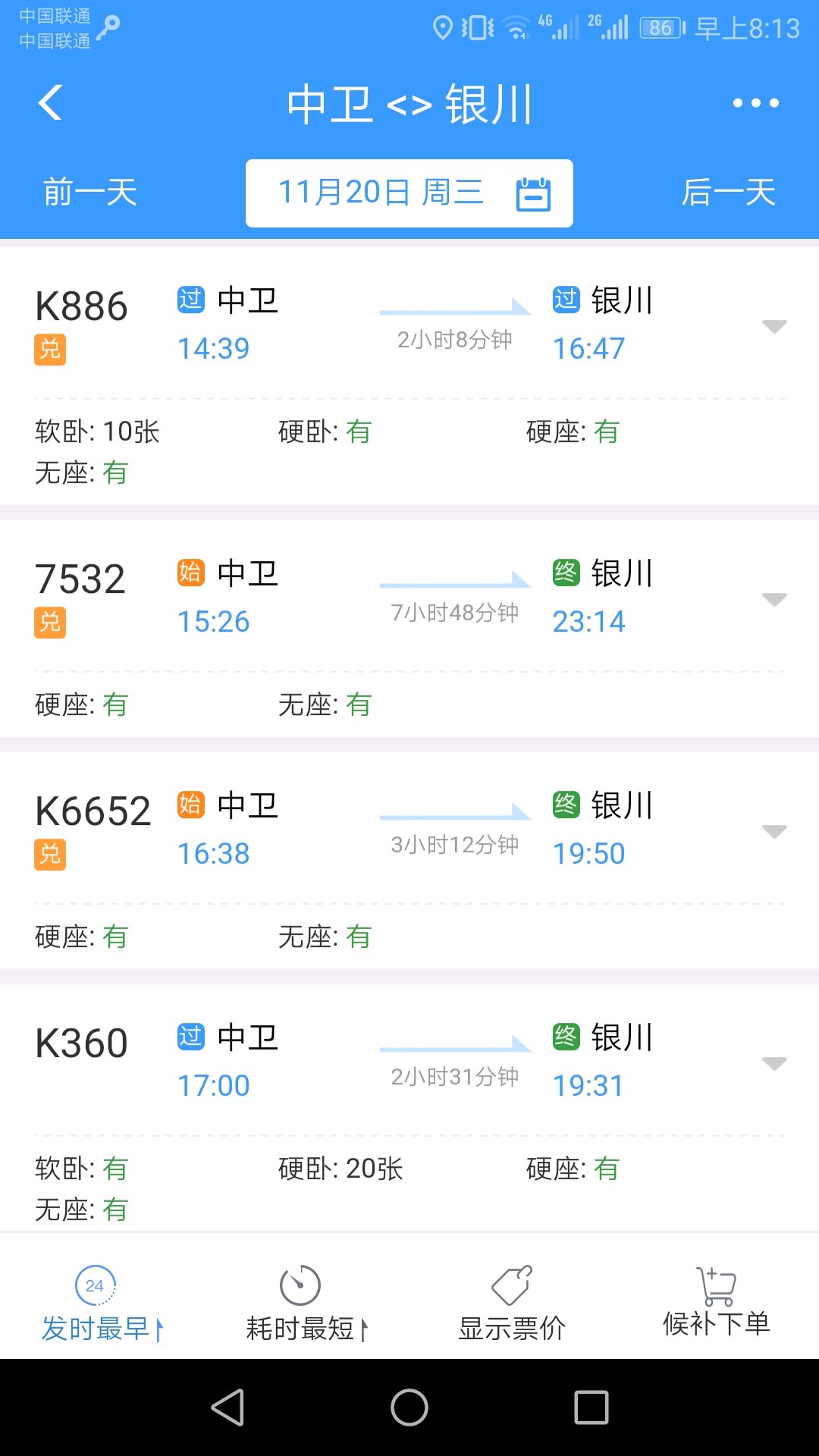The height and width of the screenshot is (1456, 819).
Task: Expand details for train 7532
Action: click(773, 600)
